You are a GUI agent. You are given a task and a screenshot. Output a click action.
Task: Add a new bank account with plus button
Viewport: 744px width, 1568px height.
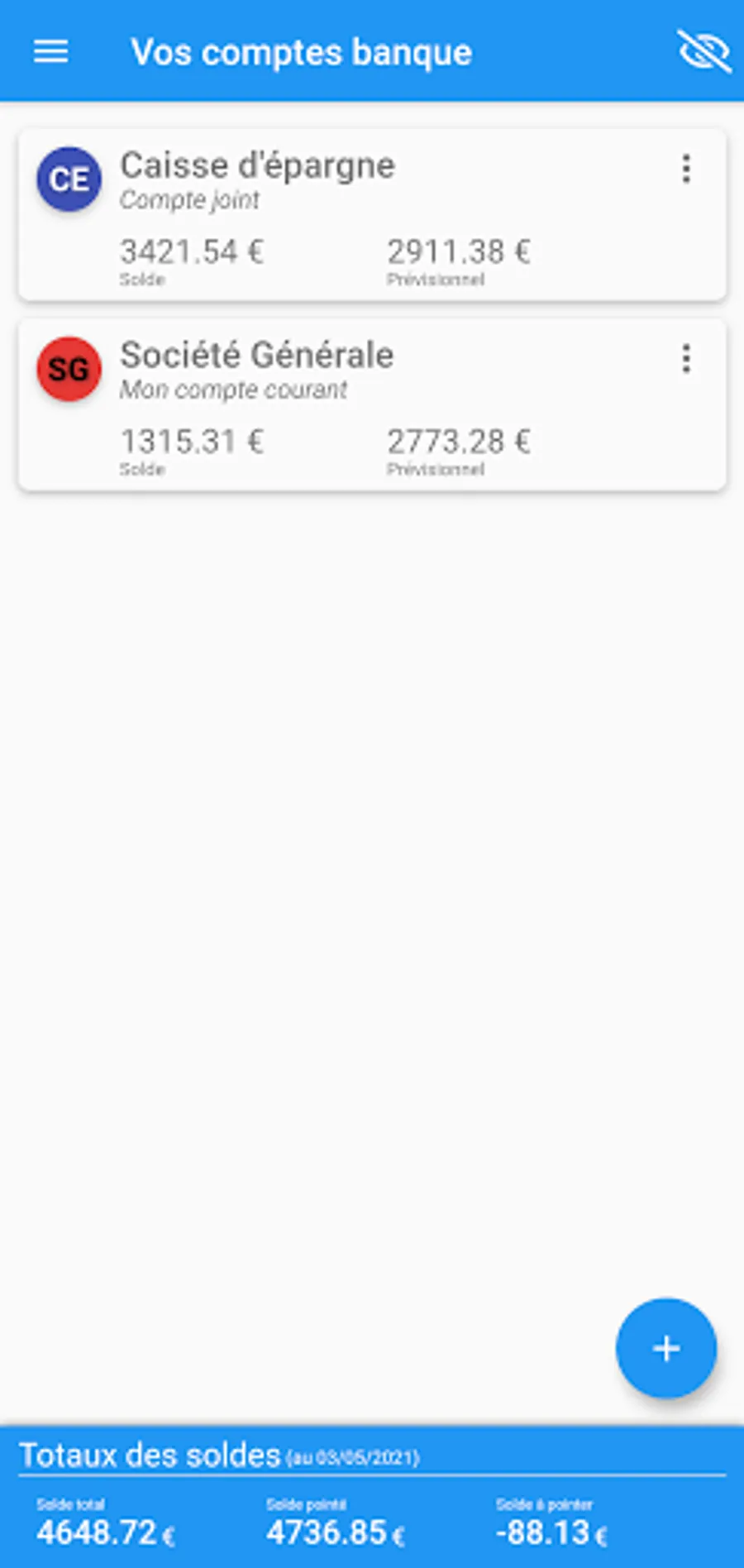pyautogui.click(x=665, y=1348)
